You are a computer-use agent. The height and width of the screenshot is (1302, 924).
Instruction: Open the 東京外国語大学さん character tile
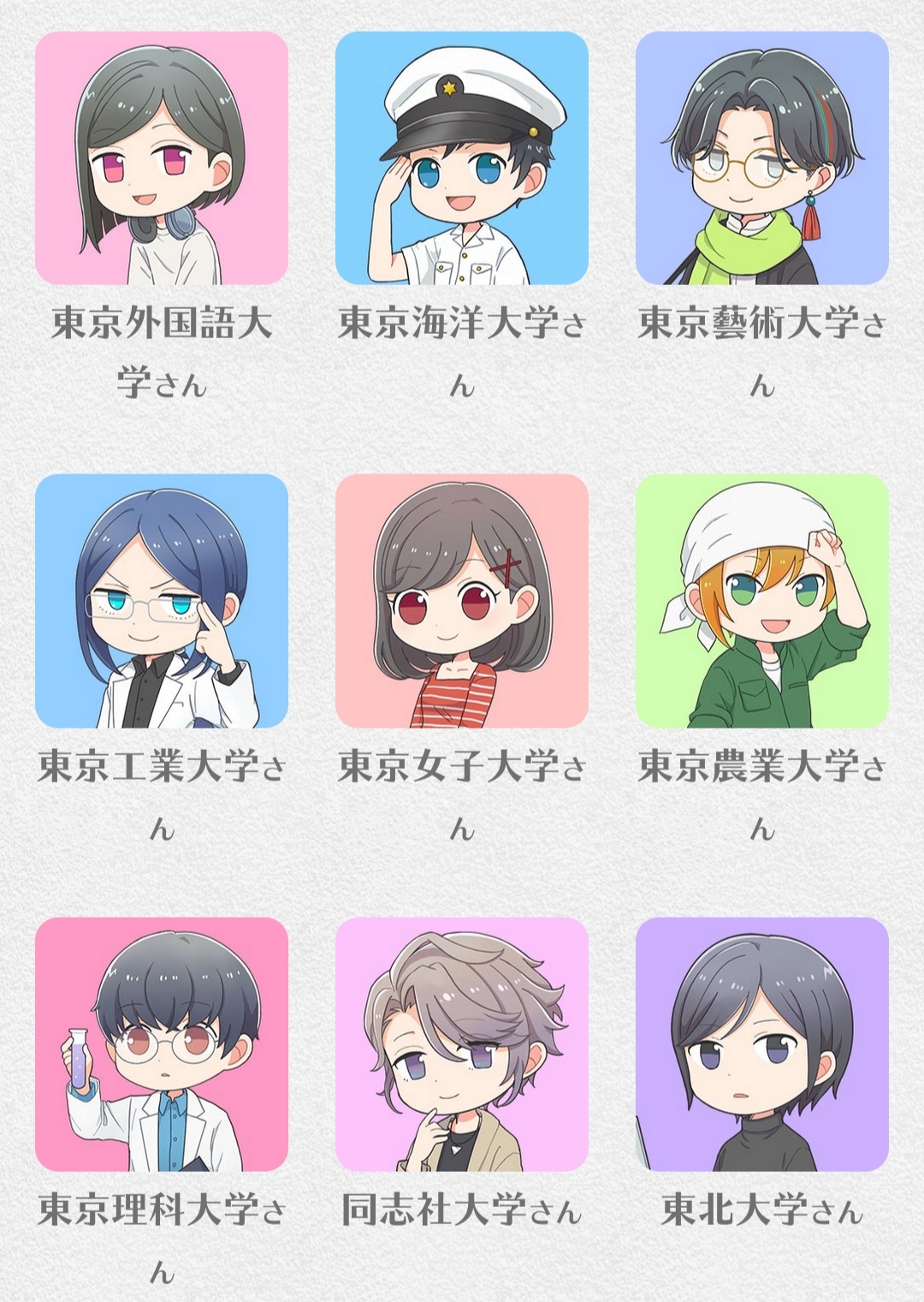tap(162, 159)
